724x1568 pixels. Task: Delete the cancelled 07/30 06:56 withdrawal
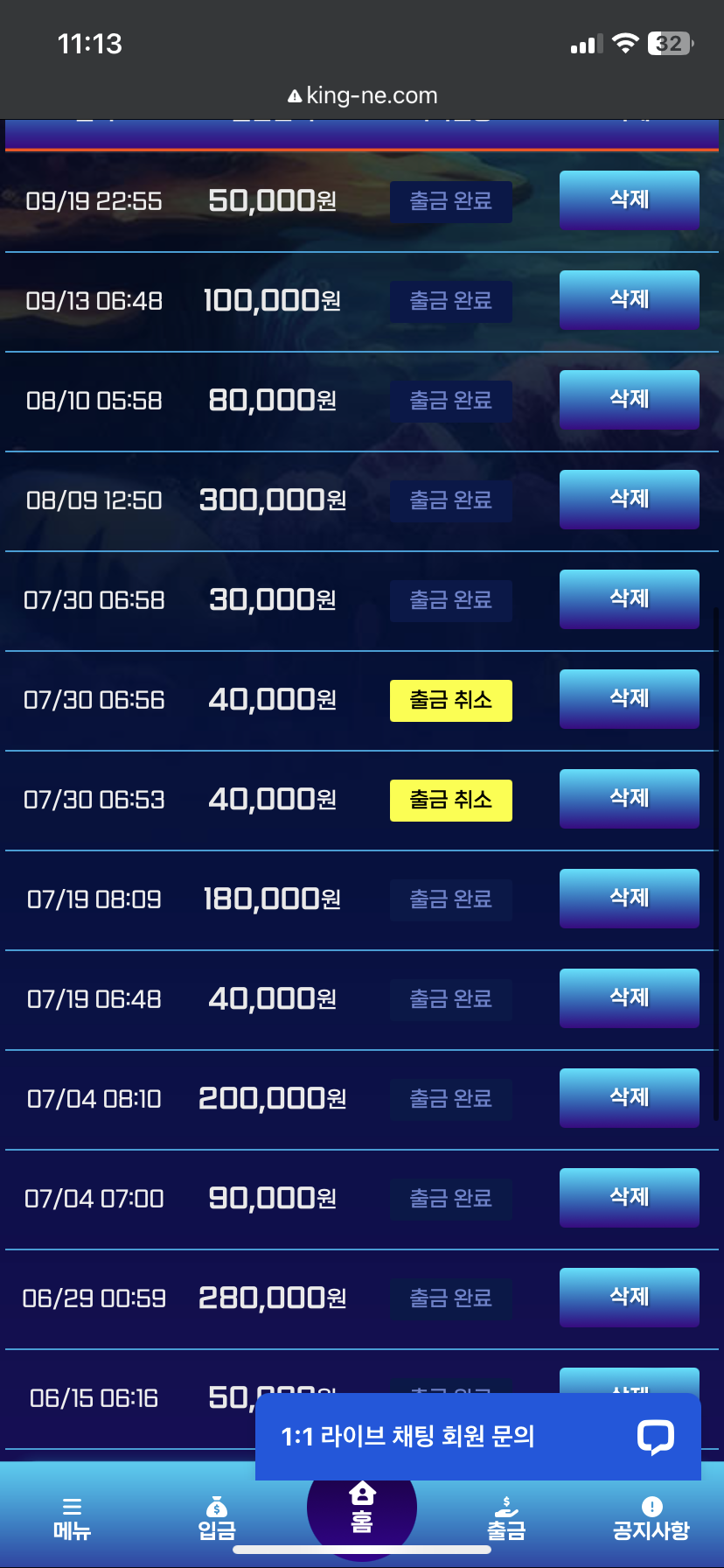(x=630, y=699)
